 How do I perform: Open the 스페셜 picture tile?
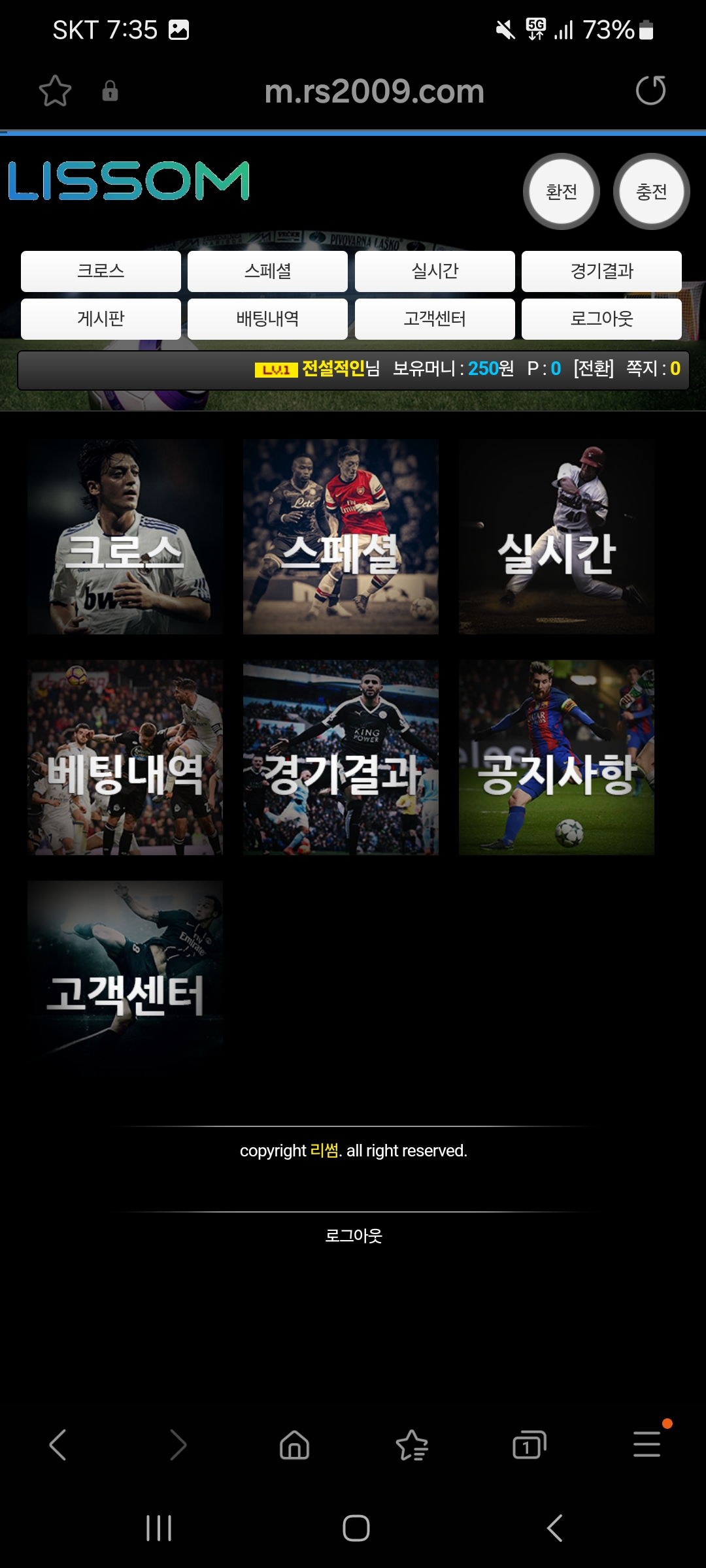(x=341, y=536)
